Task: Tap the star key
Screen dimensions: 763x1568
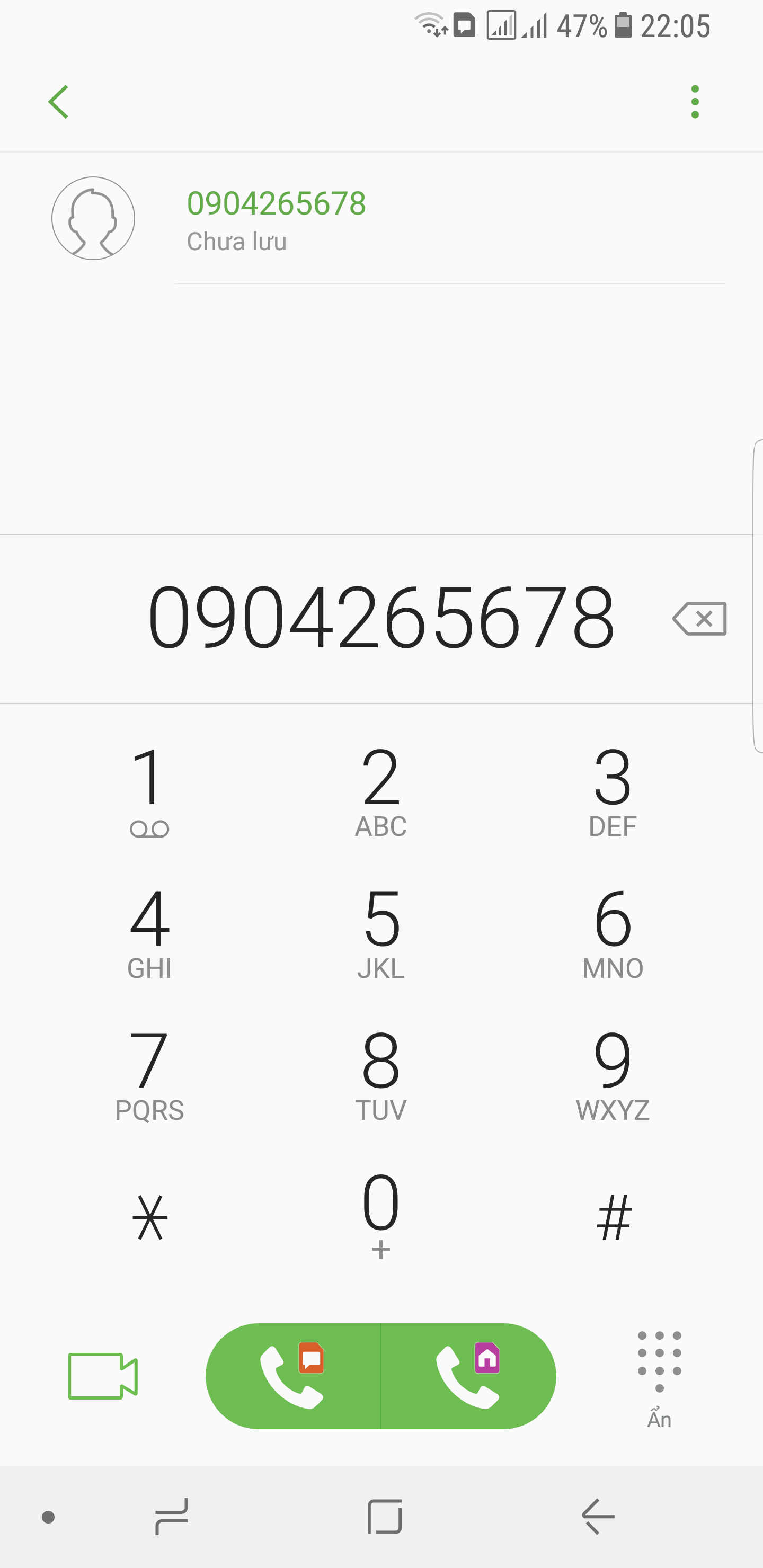Action: [149, 1217]
